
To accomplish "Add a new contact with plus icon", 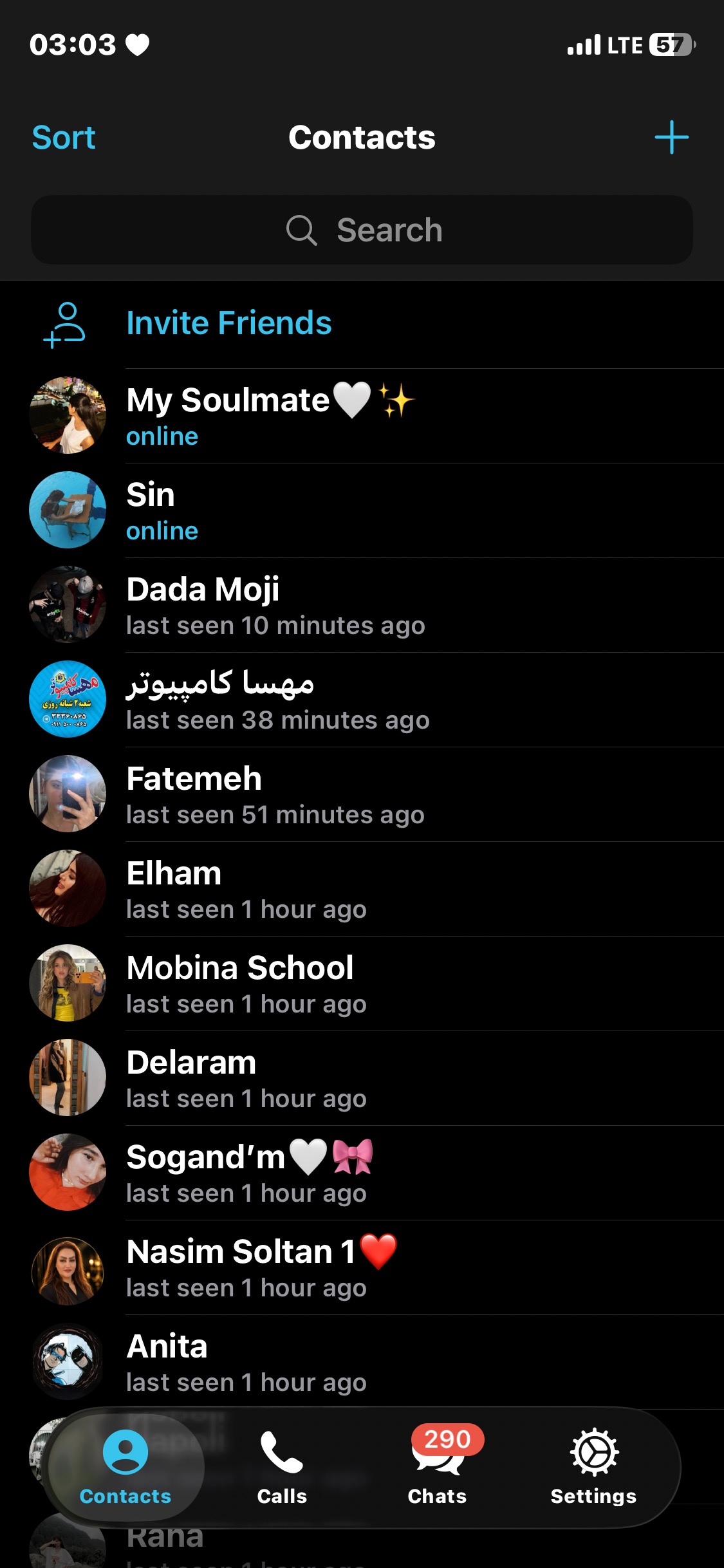I will pyautogui.click(x=671, y=137).
